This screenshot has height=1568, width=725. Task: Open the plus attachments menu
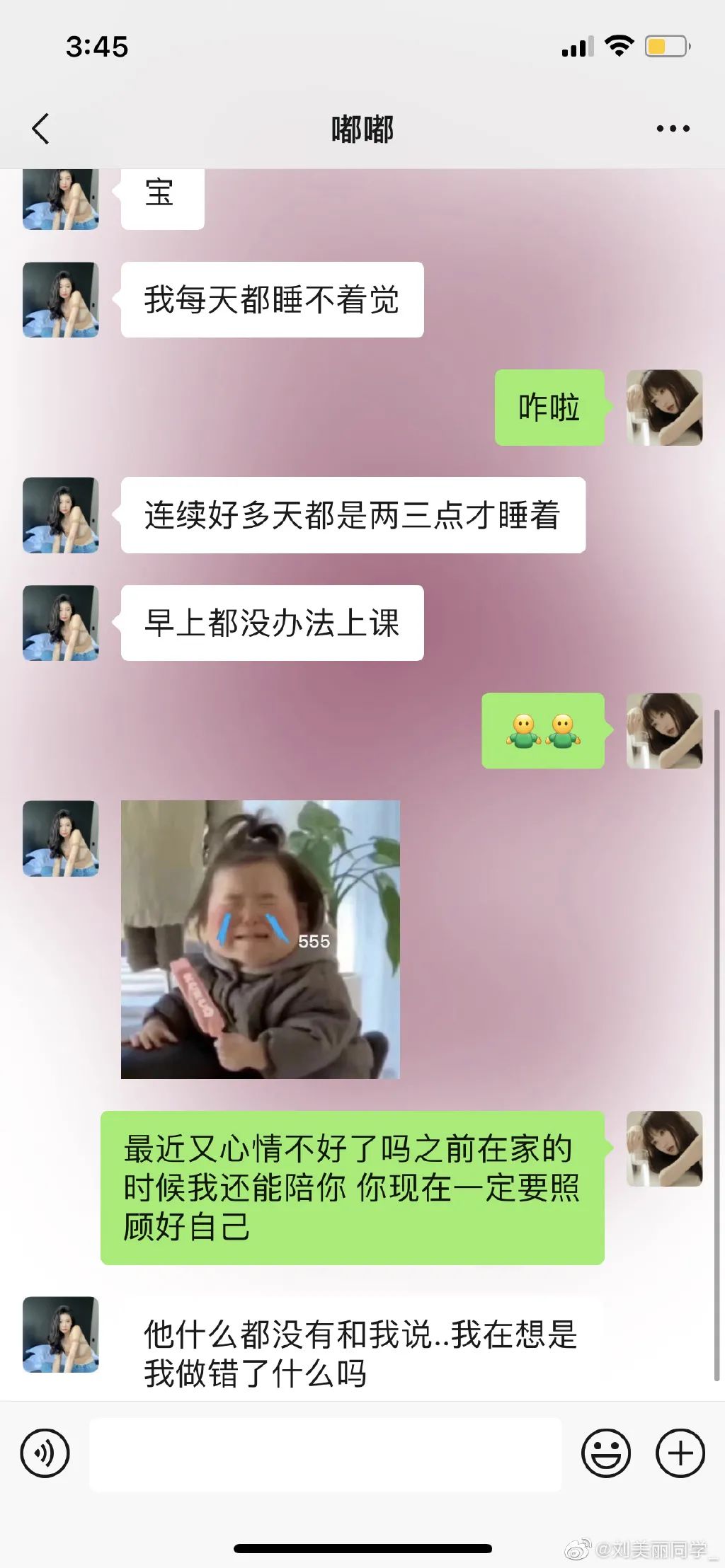coord(680,1453)
